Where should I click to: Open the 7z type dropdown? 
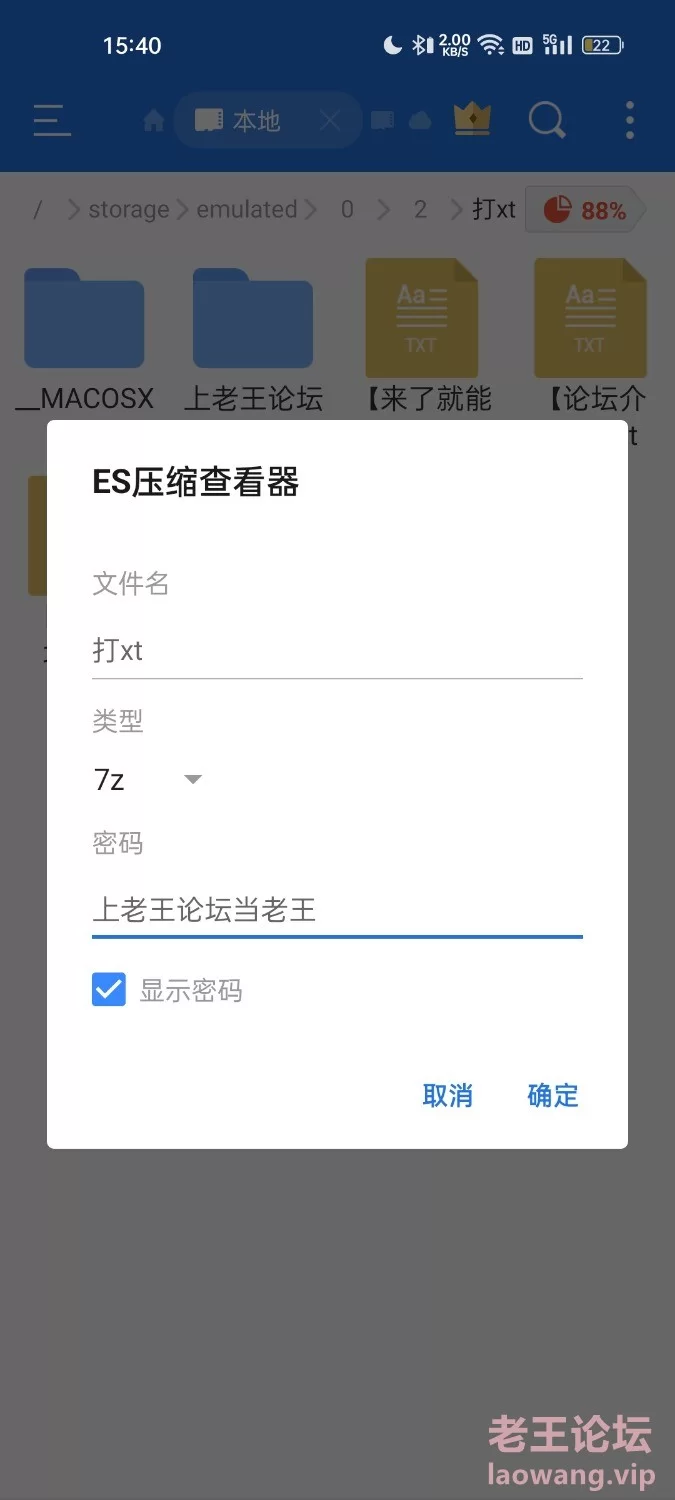click(x=148, y=779)
